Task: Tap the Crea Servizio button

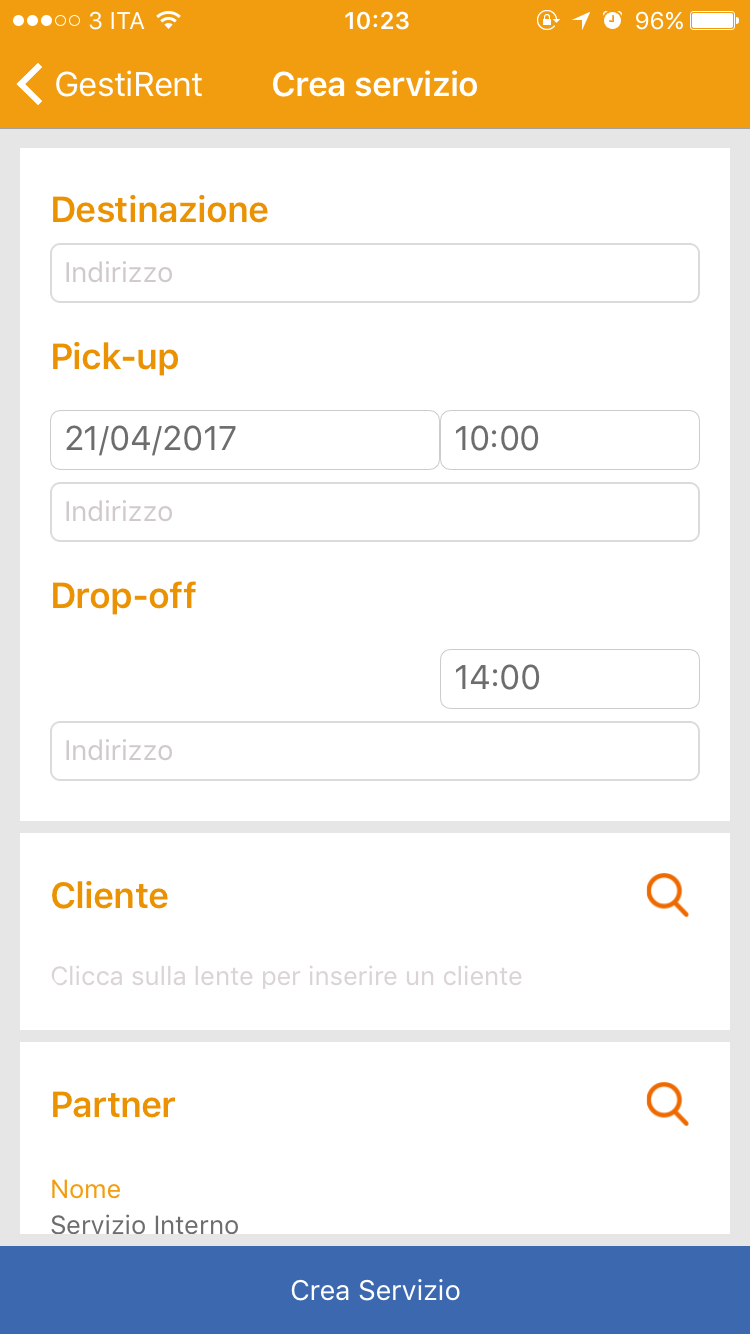Action: tap(375, 1290)
